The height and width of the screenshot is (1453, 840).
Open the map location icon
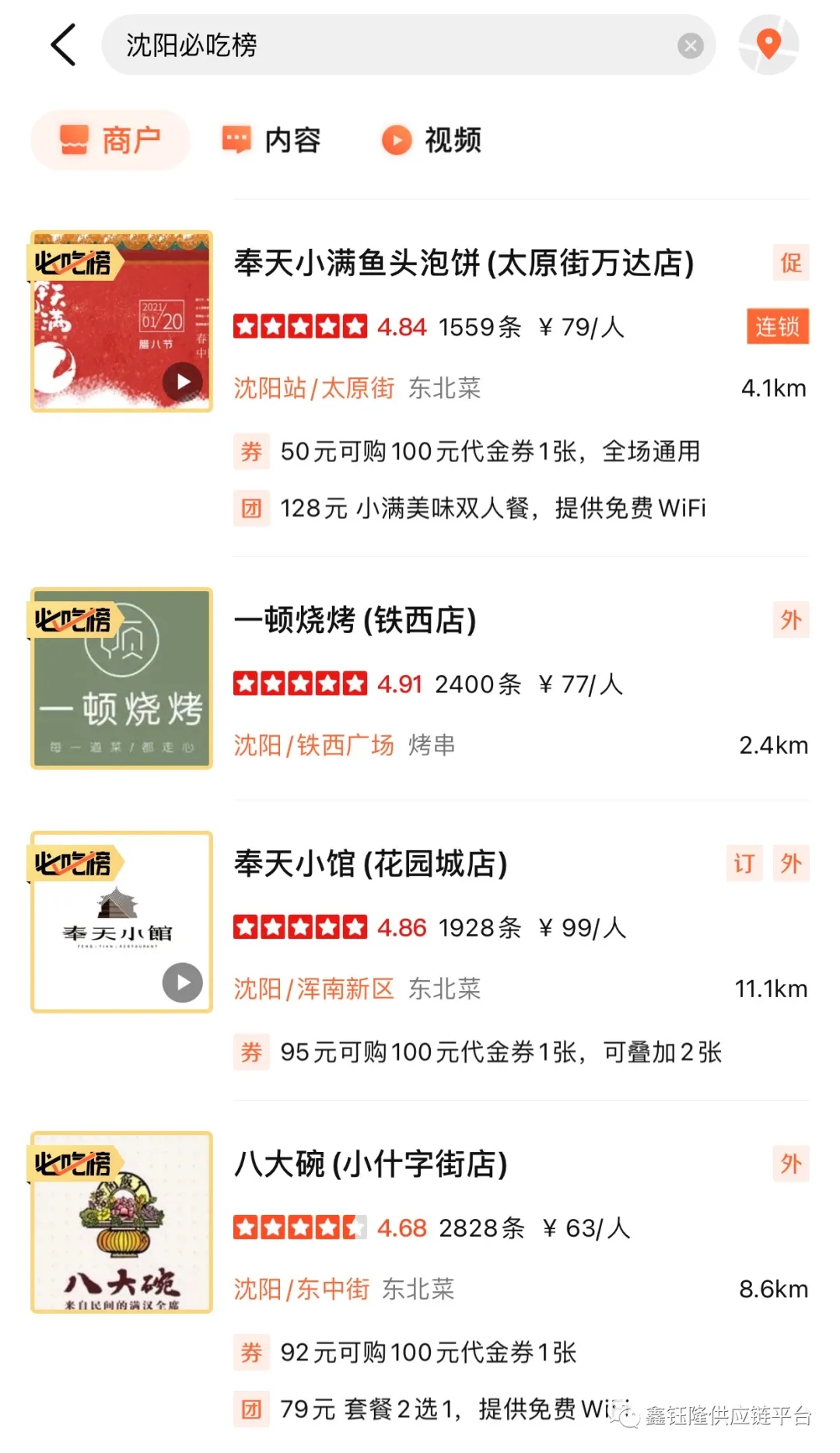tap(768, 45)
